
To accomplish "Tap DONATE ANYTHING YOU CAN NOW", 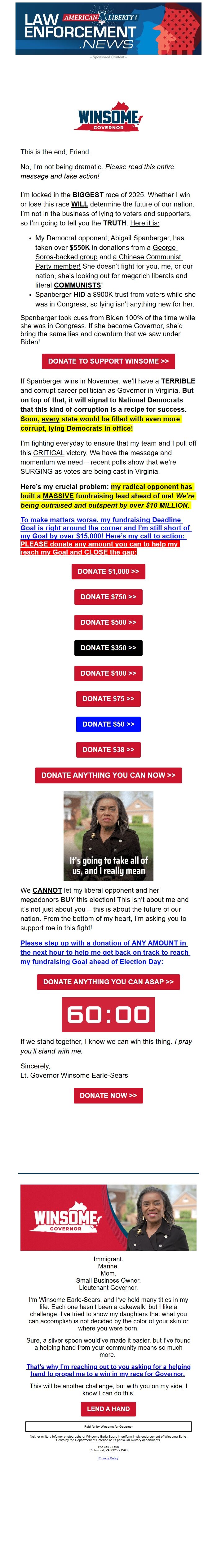I will coord(108,775).
